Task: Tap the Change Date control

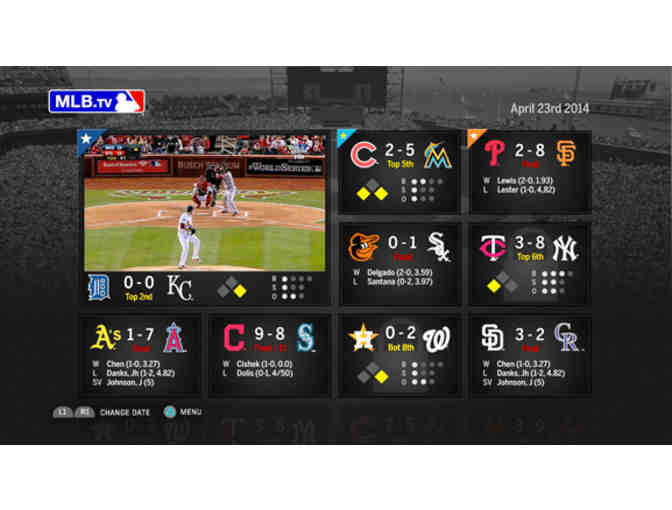Action: (x=123, y=410)
